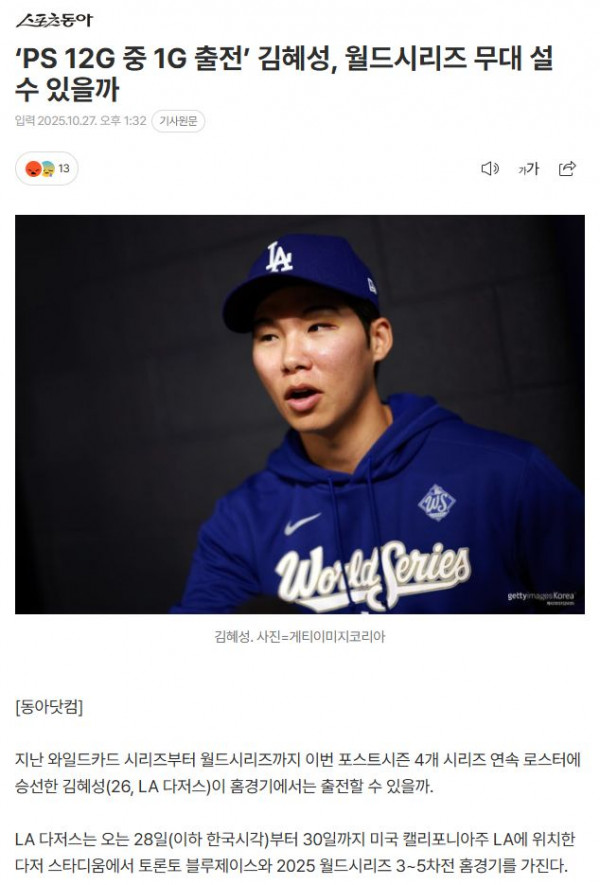This screenshot has width=600, height=885.
Task: Share this article
Action: (x=567, y=168)
